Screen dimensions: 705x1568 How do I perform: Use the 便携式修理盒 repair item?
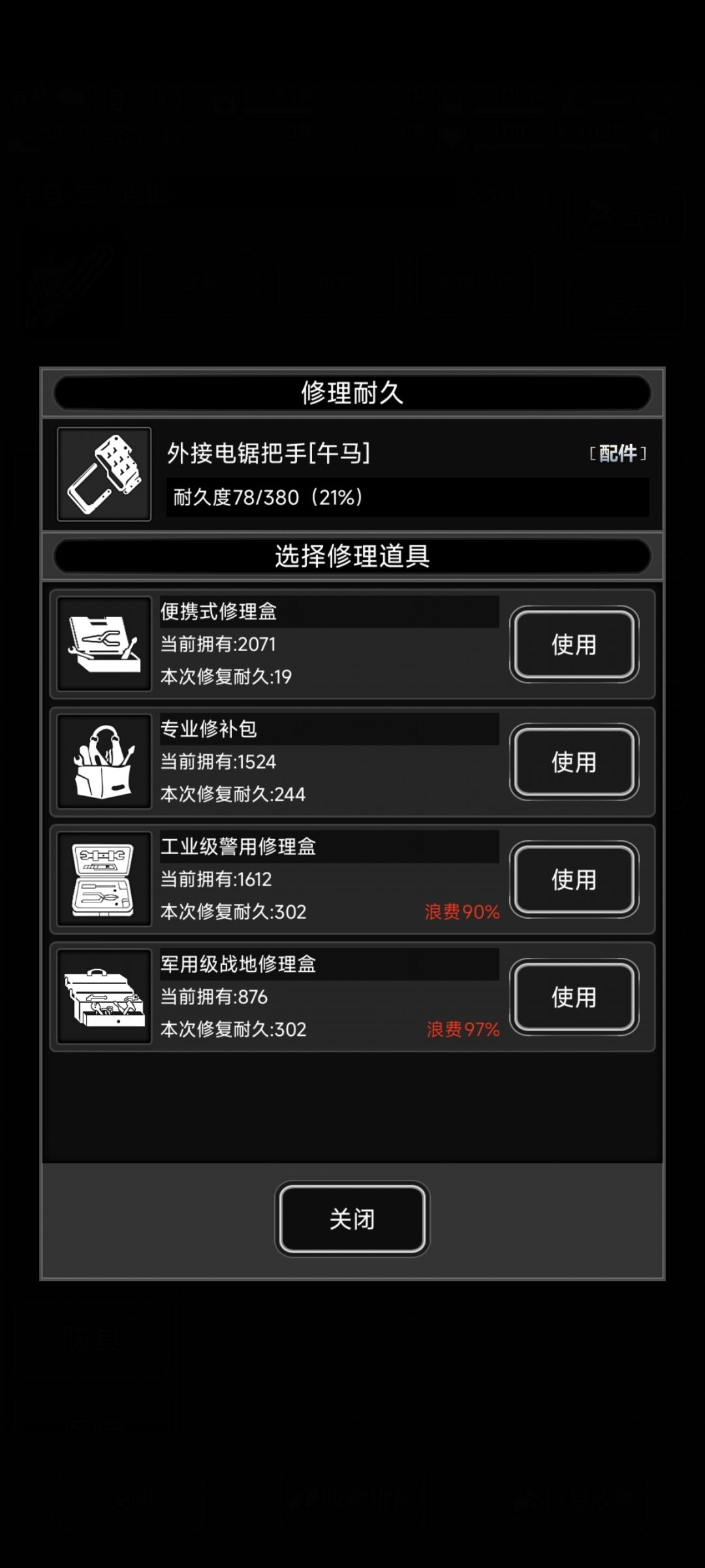coord(574,645)
